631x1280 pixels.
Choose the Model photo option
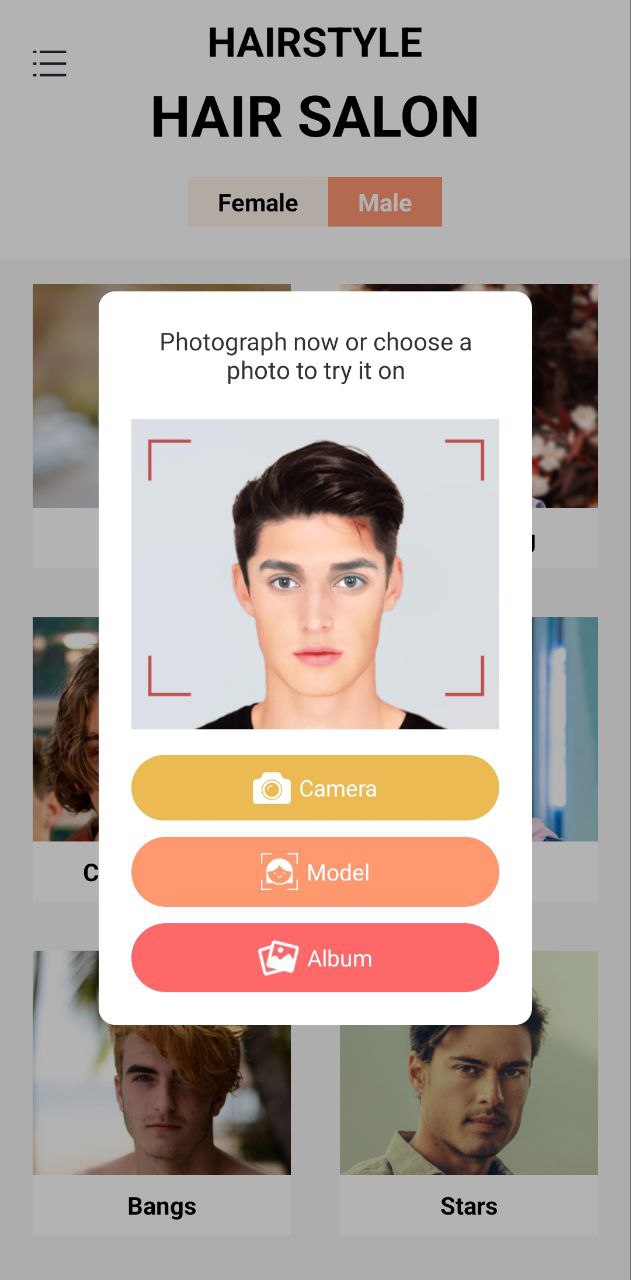[x=315, y=872]
